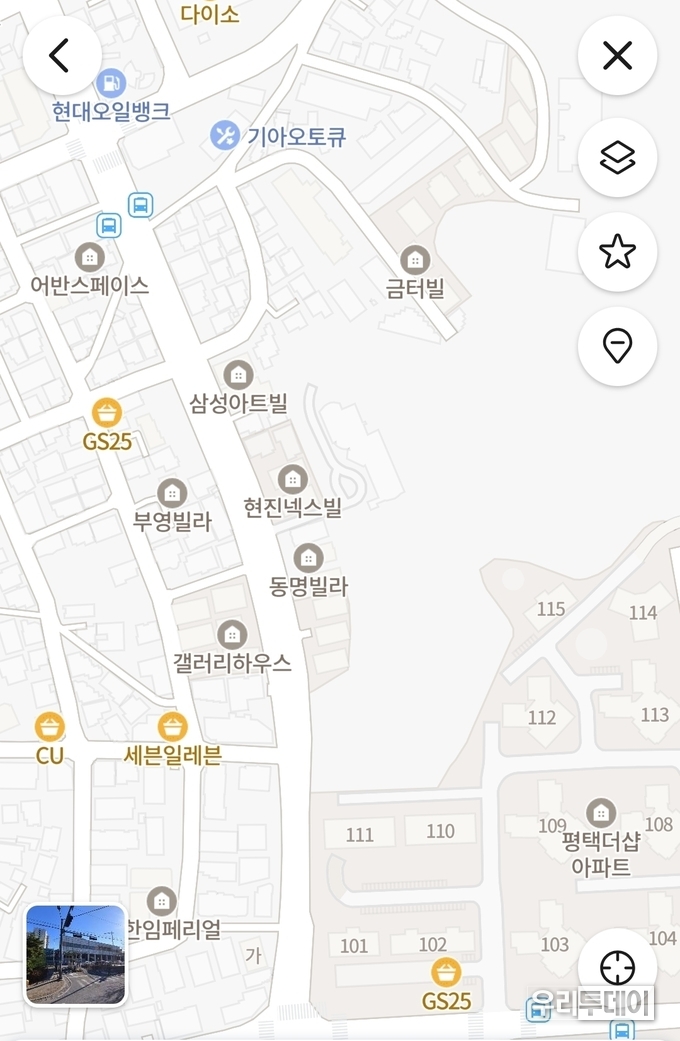Select the GS25 store near 부영빌라

click(107, 412)
